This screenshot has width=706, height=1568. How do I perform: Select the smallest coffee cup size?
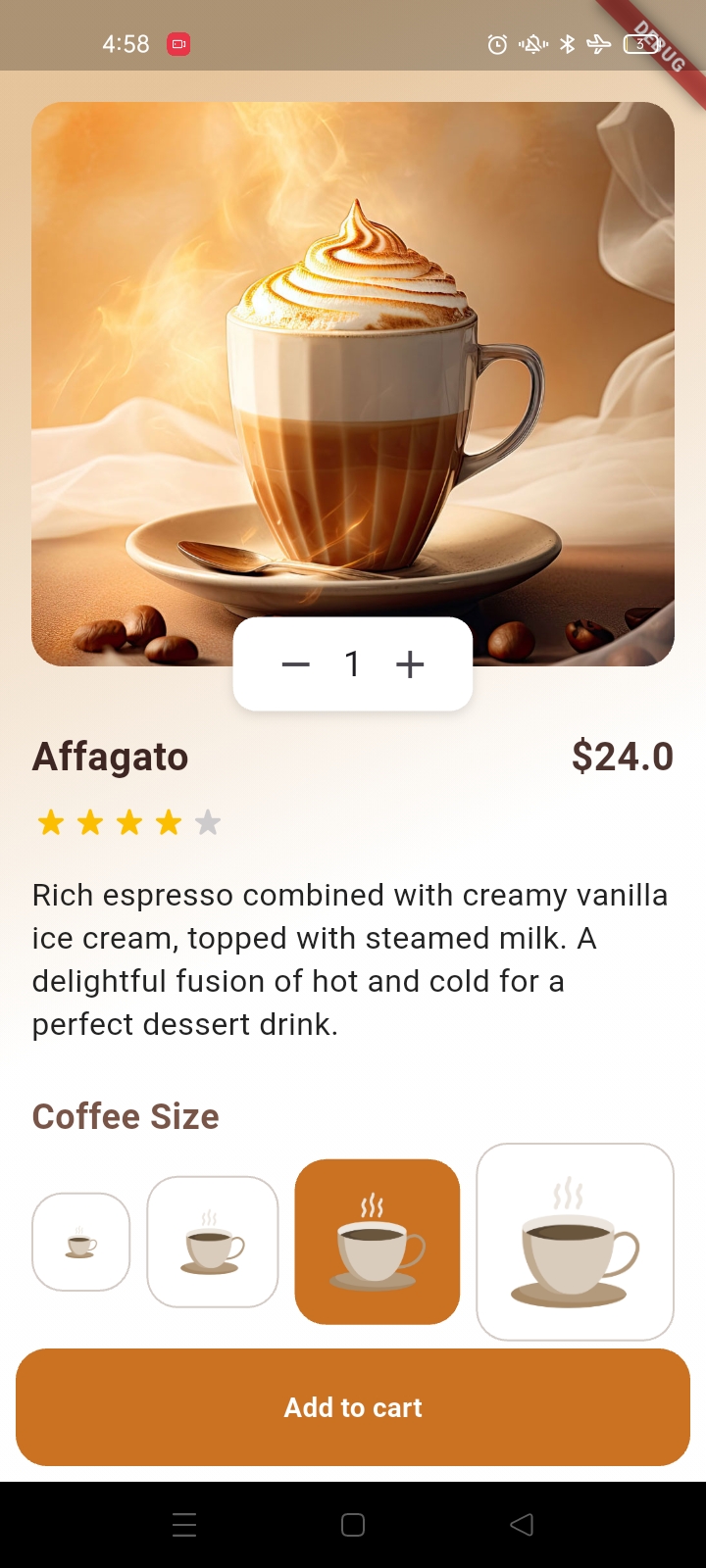point(81,1242)
